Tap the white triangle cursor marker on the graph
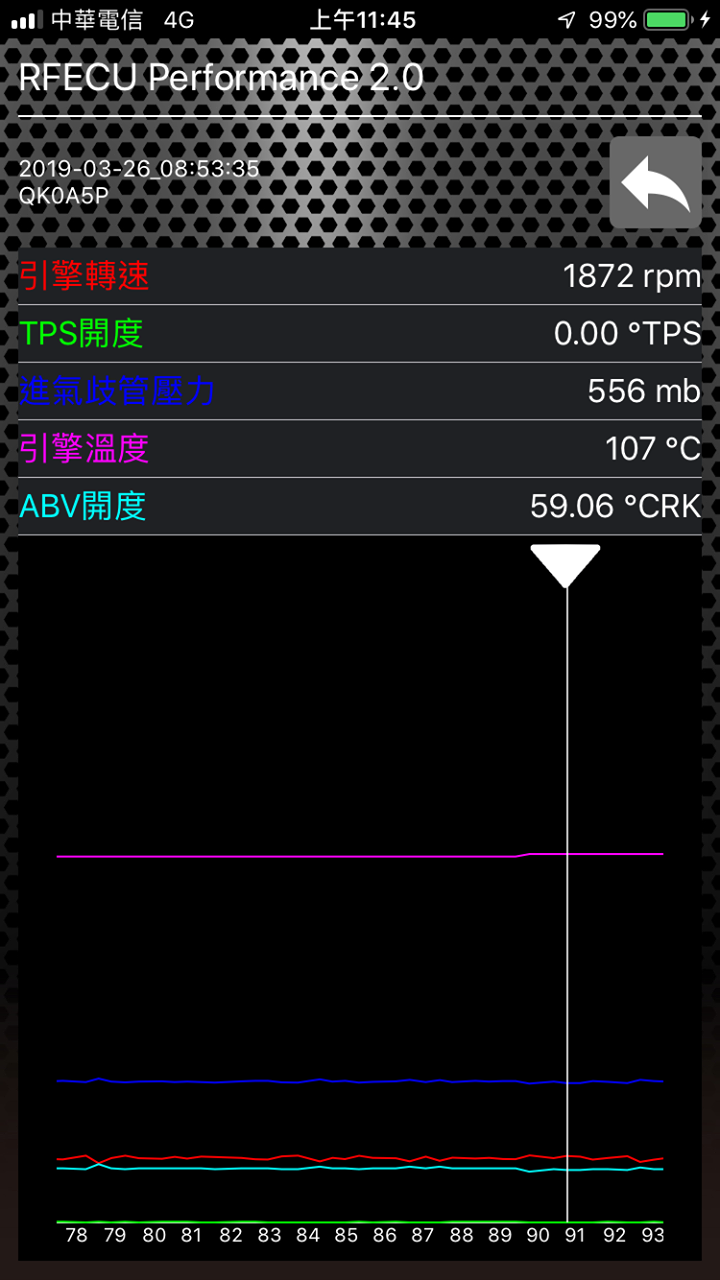Screen dimensions: 720x1280 (566, 565)
